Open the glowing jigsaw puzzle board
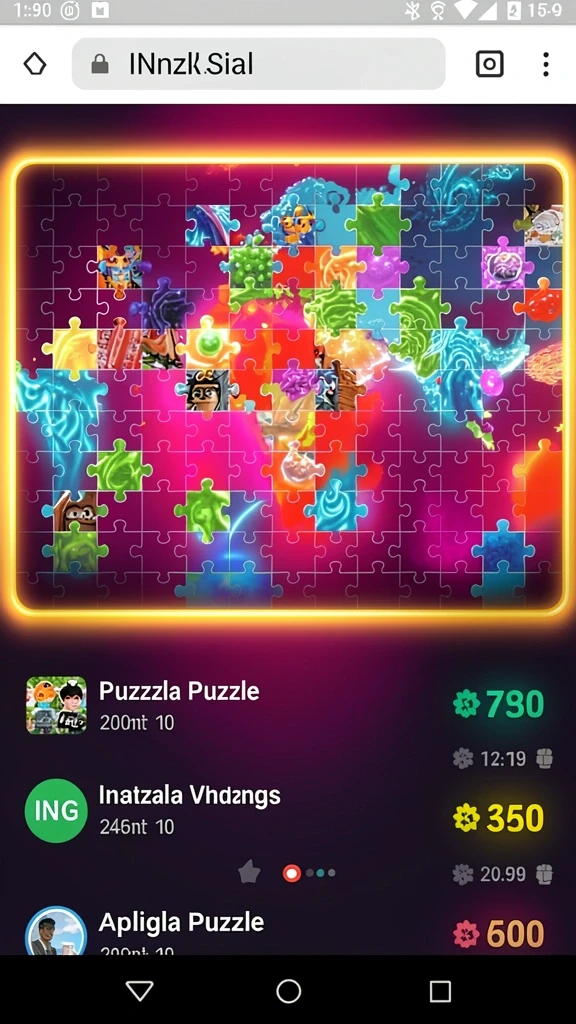The height and width of the screenshot is (1024, 576). [x=288, y=387]
